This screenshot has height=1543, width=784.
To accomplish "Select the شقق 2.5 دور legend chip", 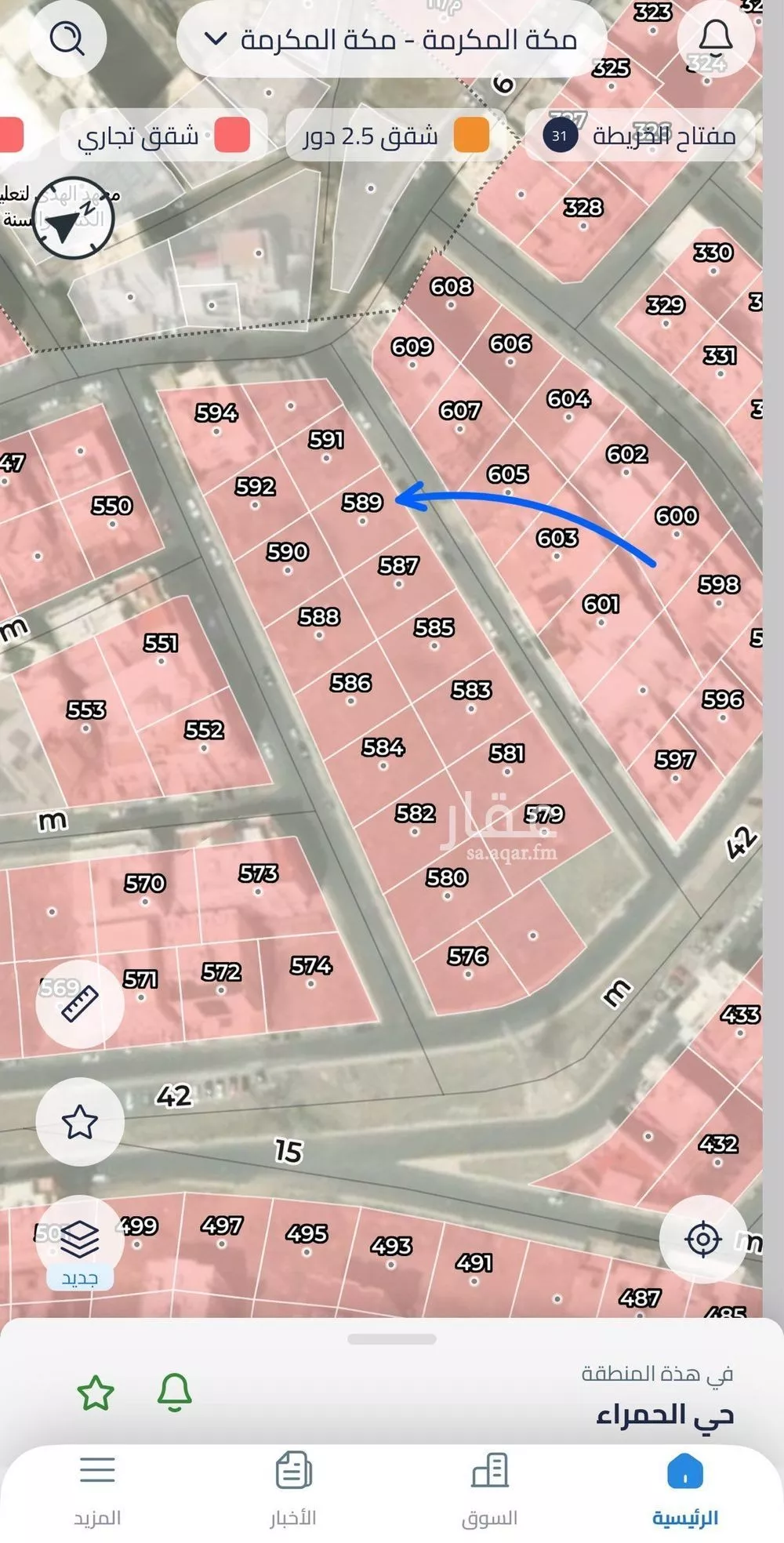I will [x=395, y=136].
